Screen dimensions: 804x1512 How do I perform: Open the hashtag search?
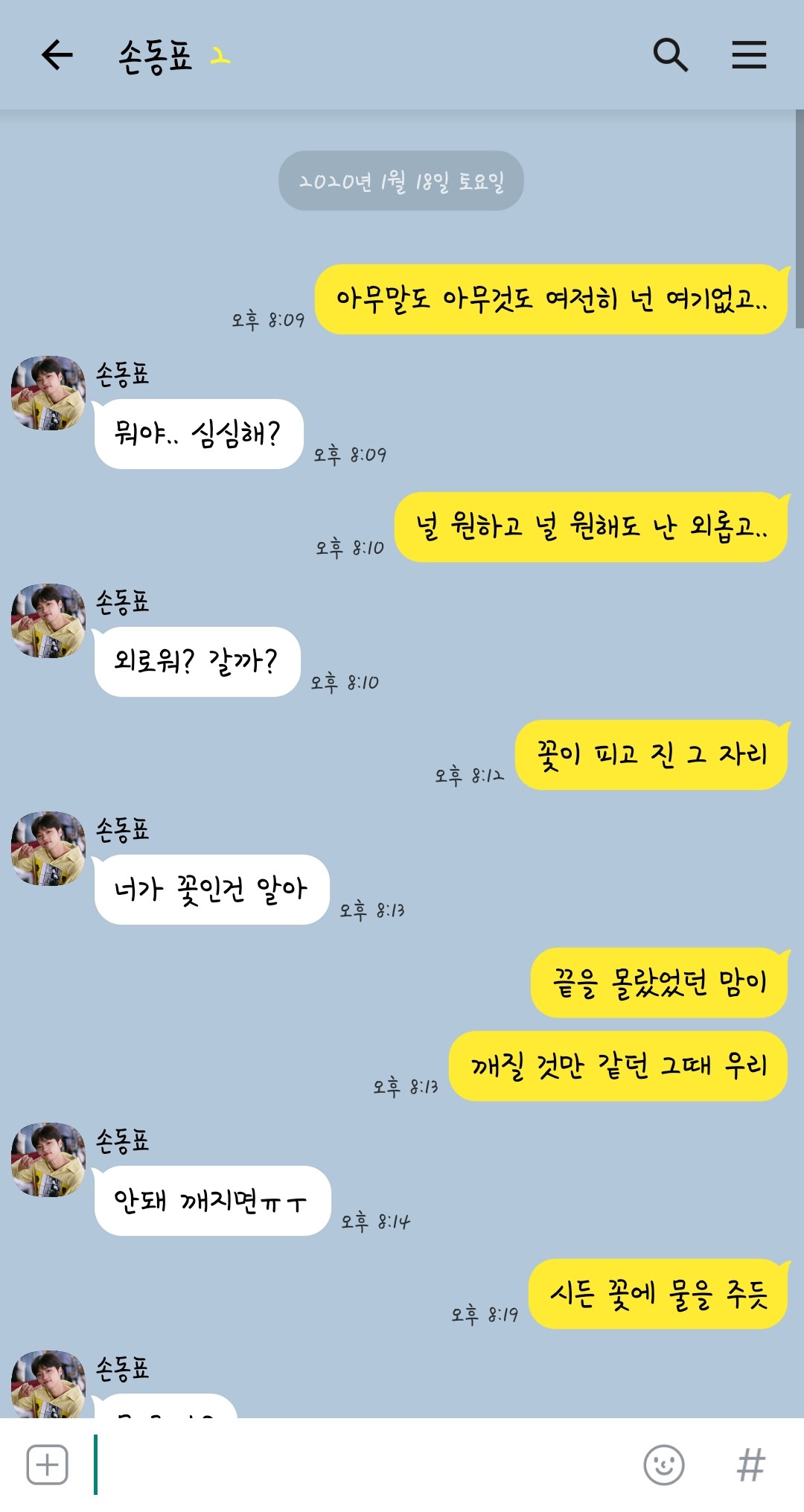(750, 1464)
